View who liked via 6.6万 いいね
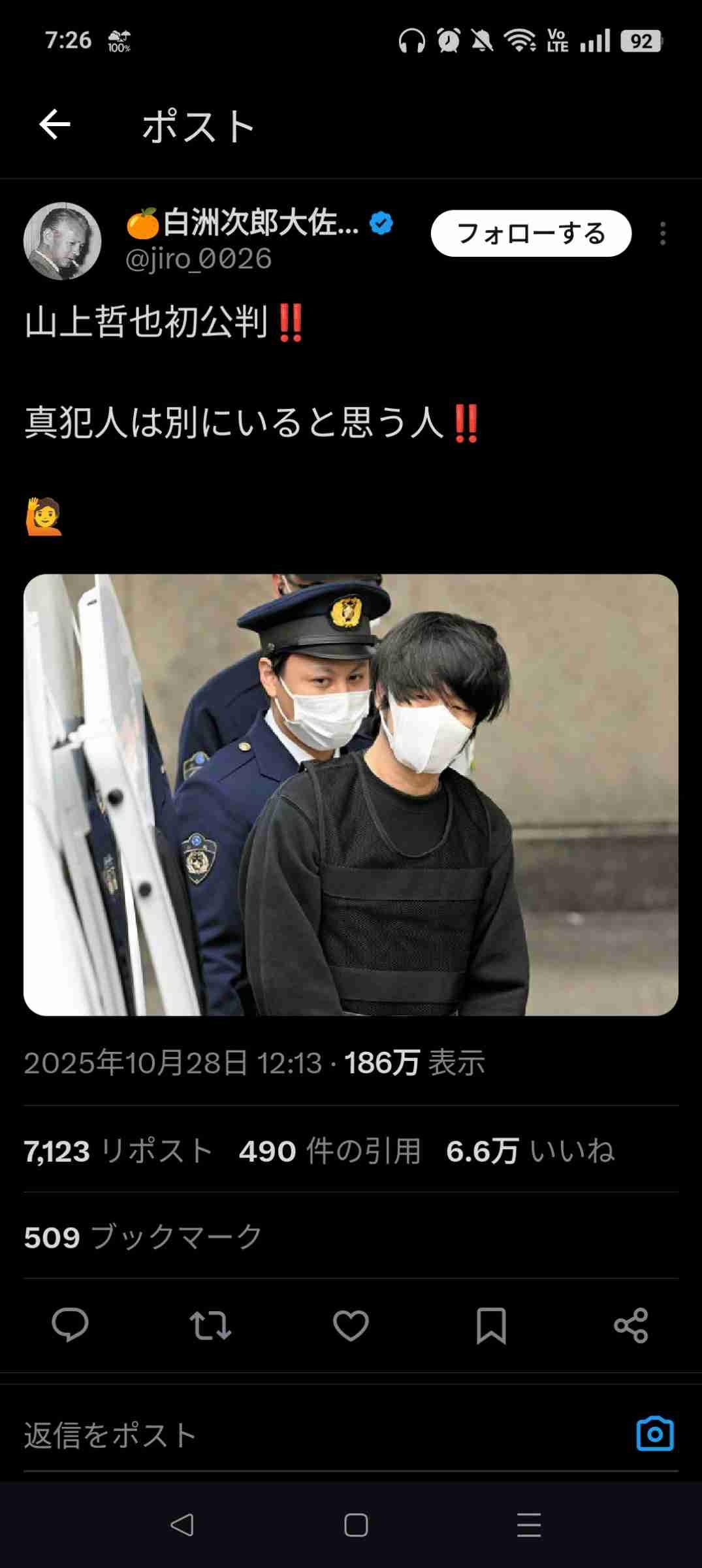 pyautogui.click(x=530, y=1151)
